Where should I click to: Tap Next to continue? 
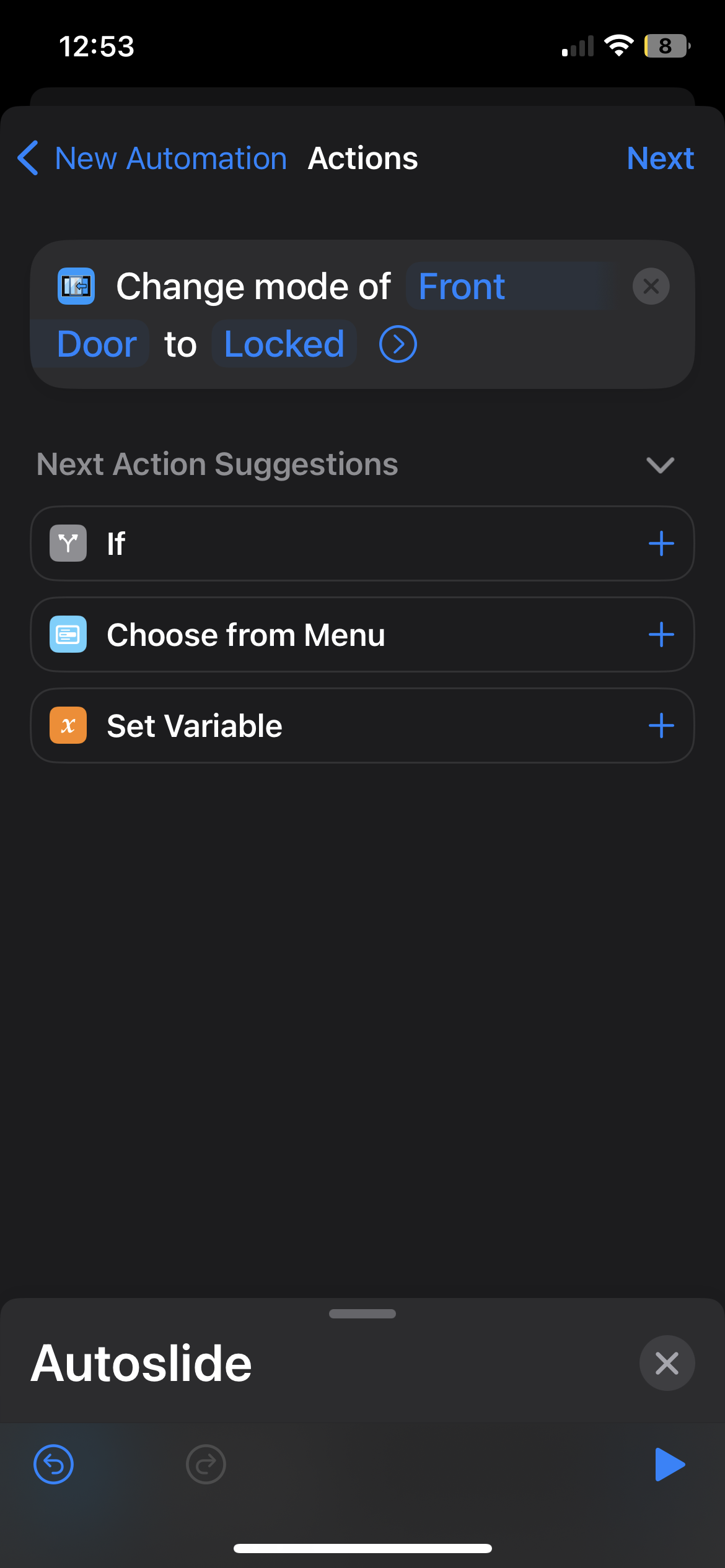(x=660, y=159)
